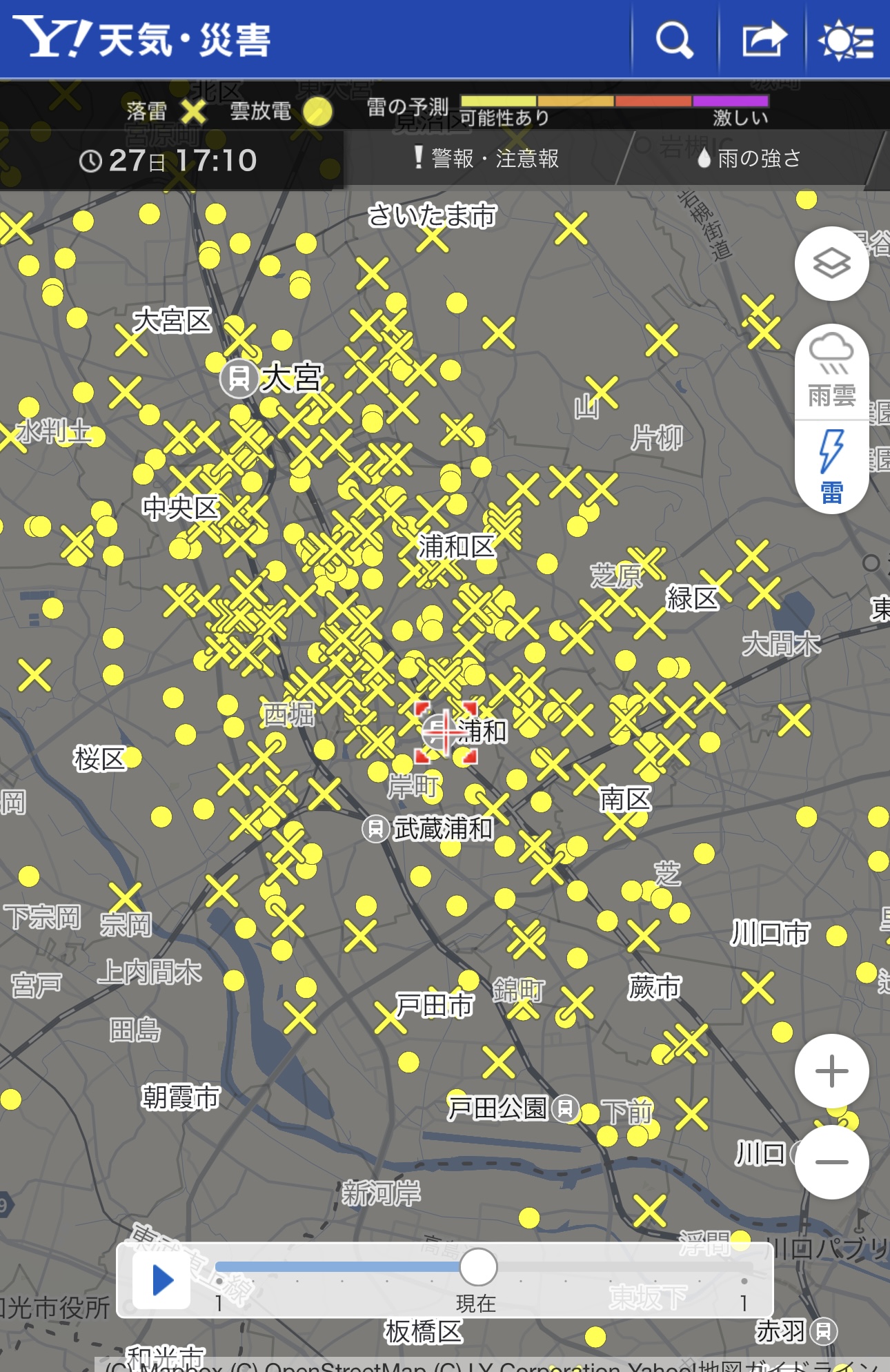Open the map layers button

[x=831, y=264]
